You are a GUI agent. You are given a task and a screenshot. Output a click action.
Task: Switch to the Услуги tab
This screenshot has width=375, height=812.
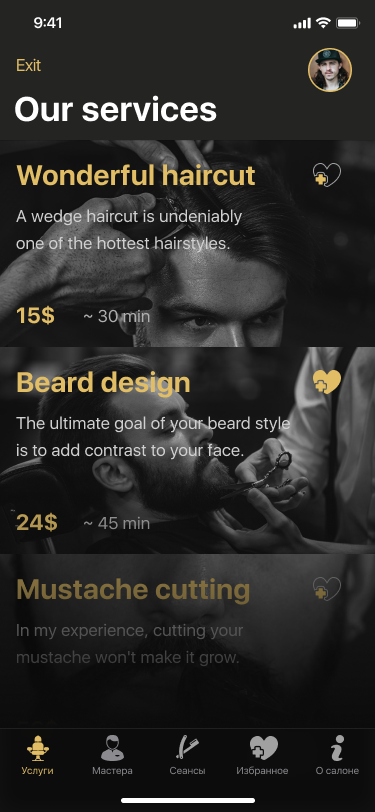37,755
